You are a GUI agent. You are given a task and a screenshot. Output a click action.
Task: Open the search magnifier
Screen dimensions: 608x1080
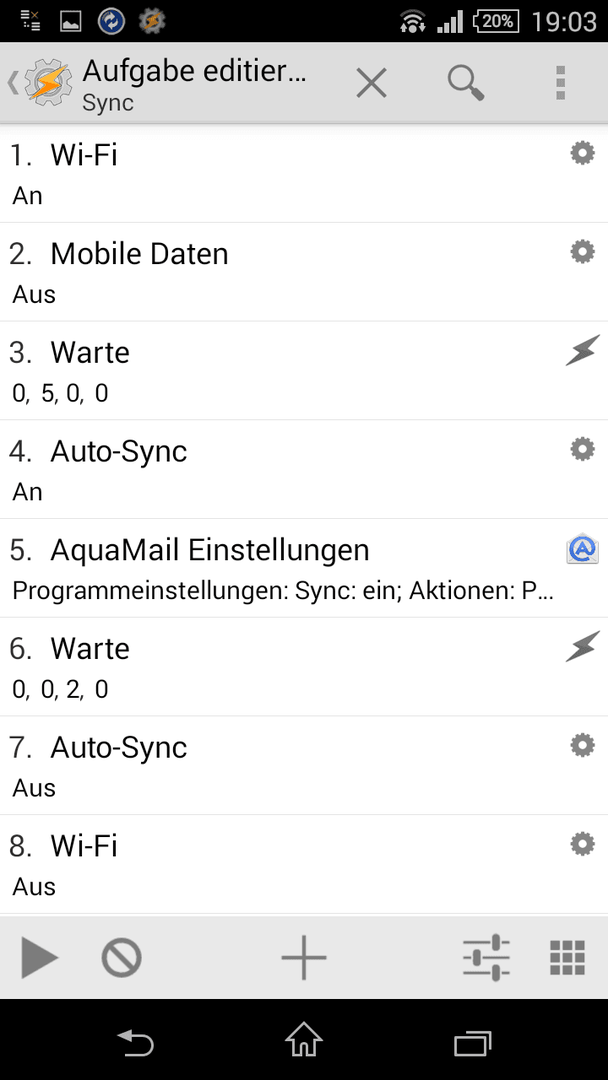point(466,83)
